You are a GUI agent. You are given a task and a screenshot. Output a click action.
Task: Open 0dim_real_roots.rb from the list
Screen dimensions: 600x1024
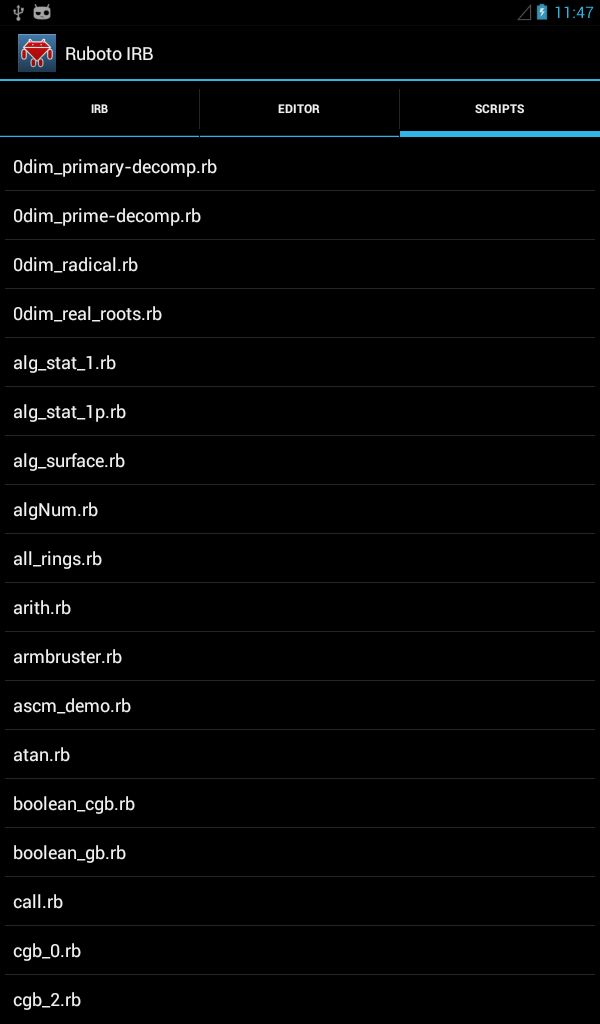300,313
